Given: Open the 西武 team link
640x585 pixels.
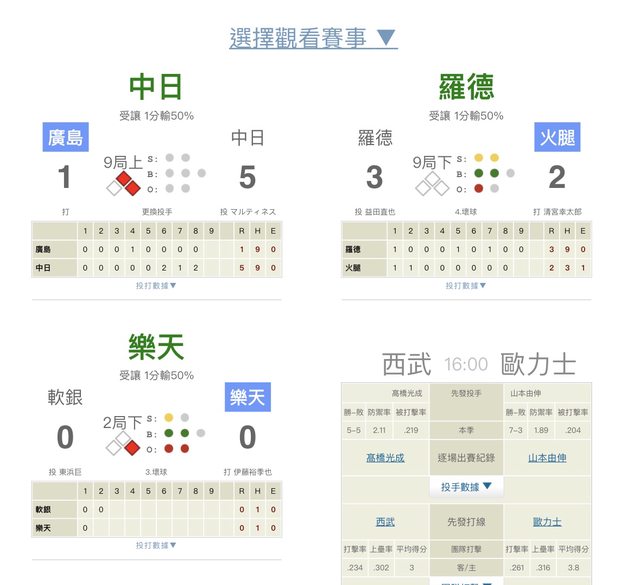Looking at the screenshot, I should point(385,521).
